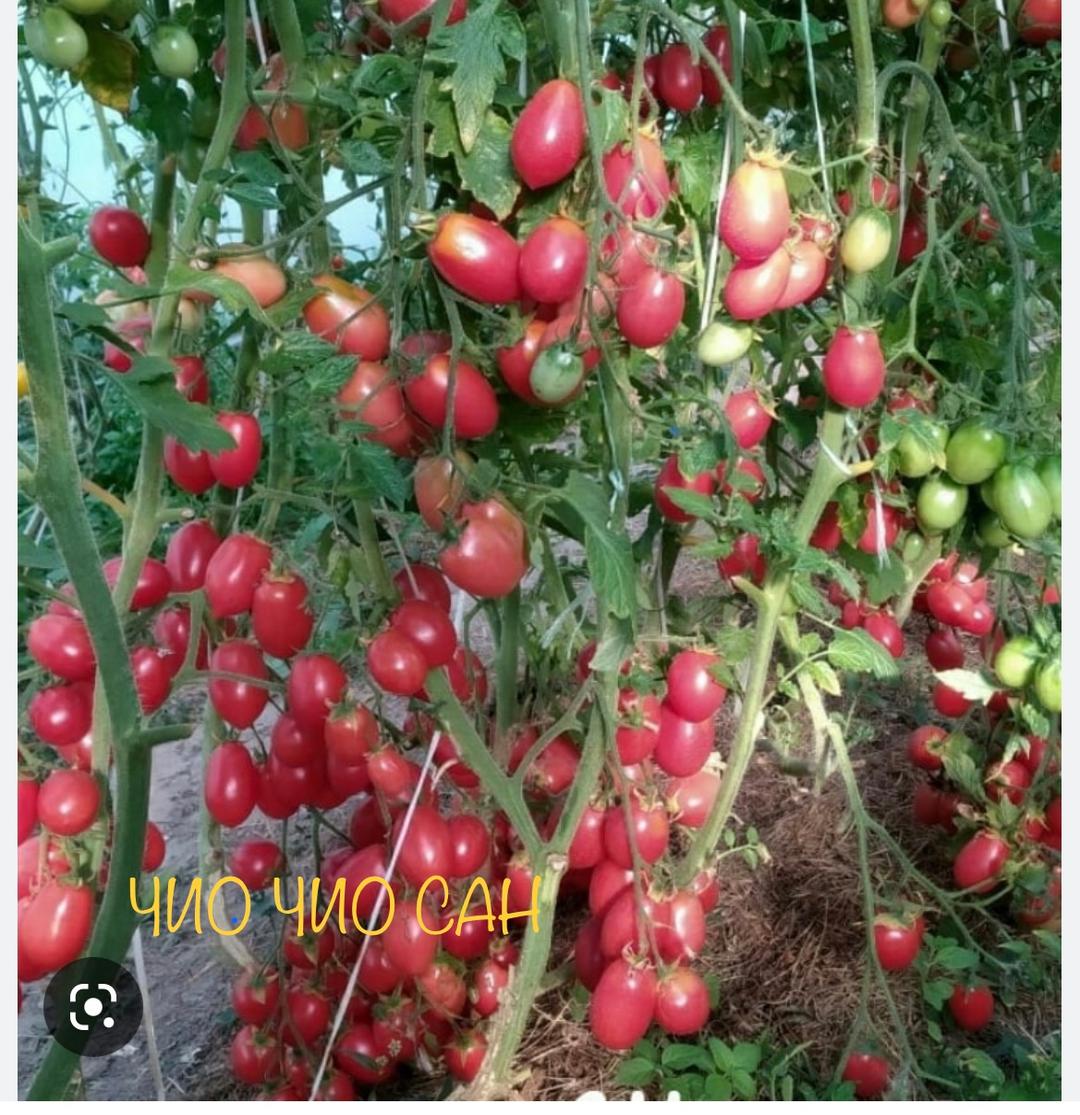The height and width of the screenshot is (1115, 1080).
Task: Tap the visual search lens icon
Action: [x=93, y=1006]
